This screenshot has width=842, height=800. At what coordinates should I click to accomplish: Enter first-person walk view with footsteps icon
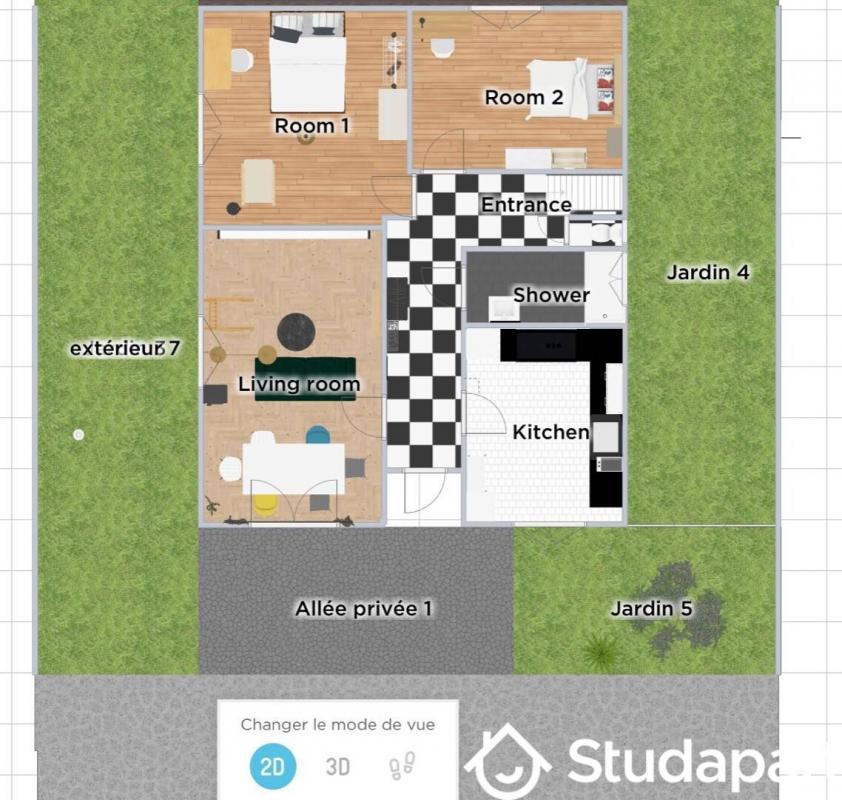coord(401,767)
